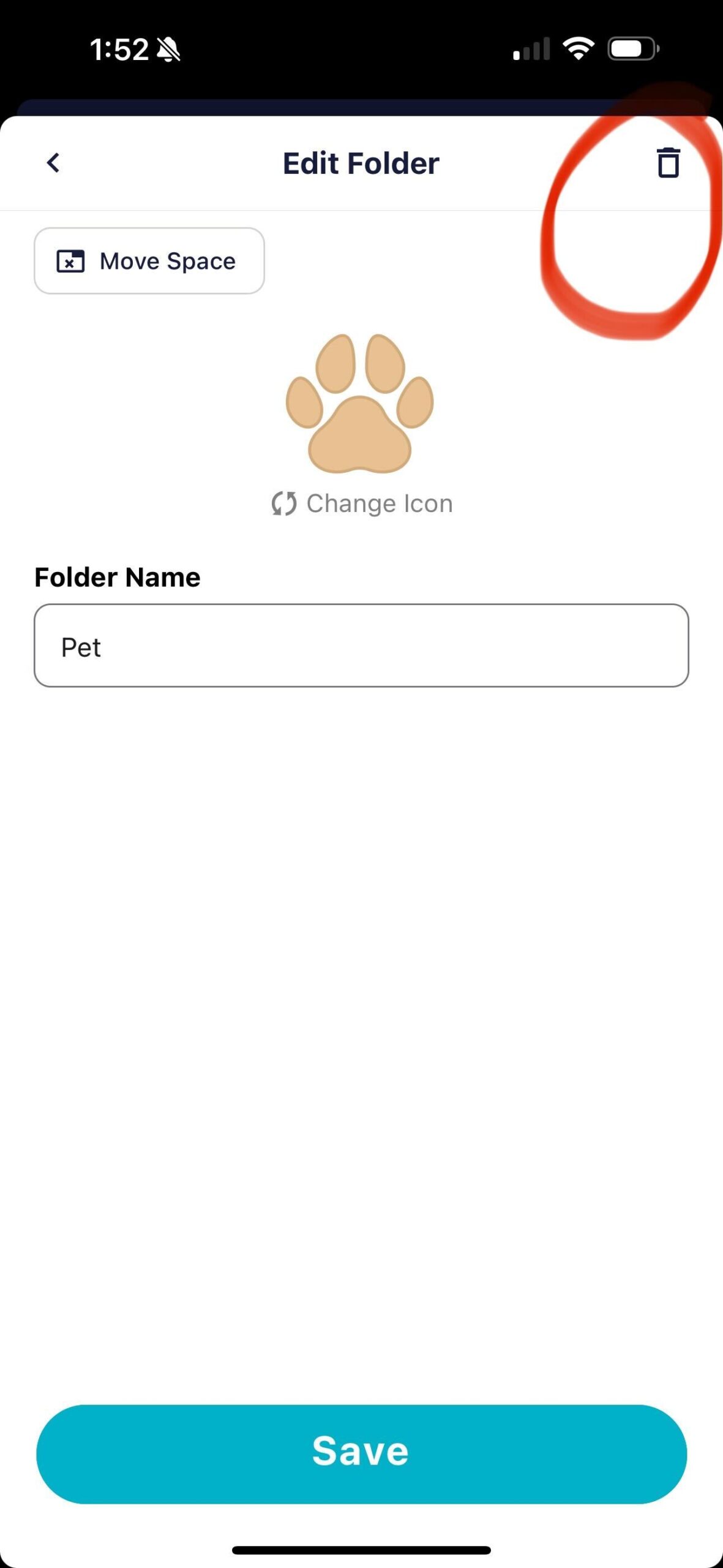This screenshot has height=1568, width=723.
Task: Tap the paw print folder icon
Action: pos(361,404)
